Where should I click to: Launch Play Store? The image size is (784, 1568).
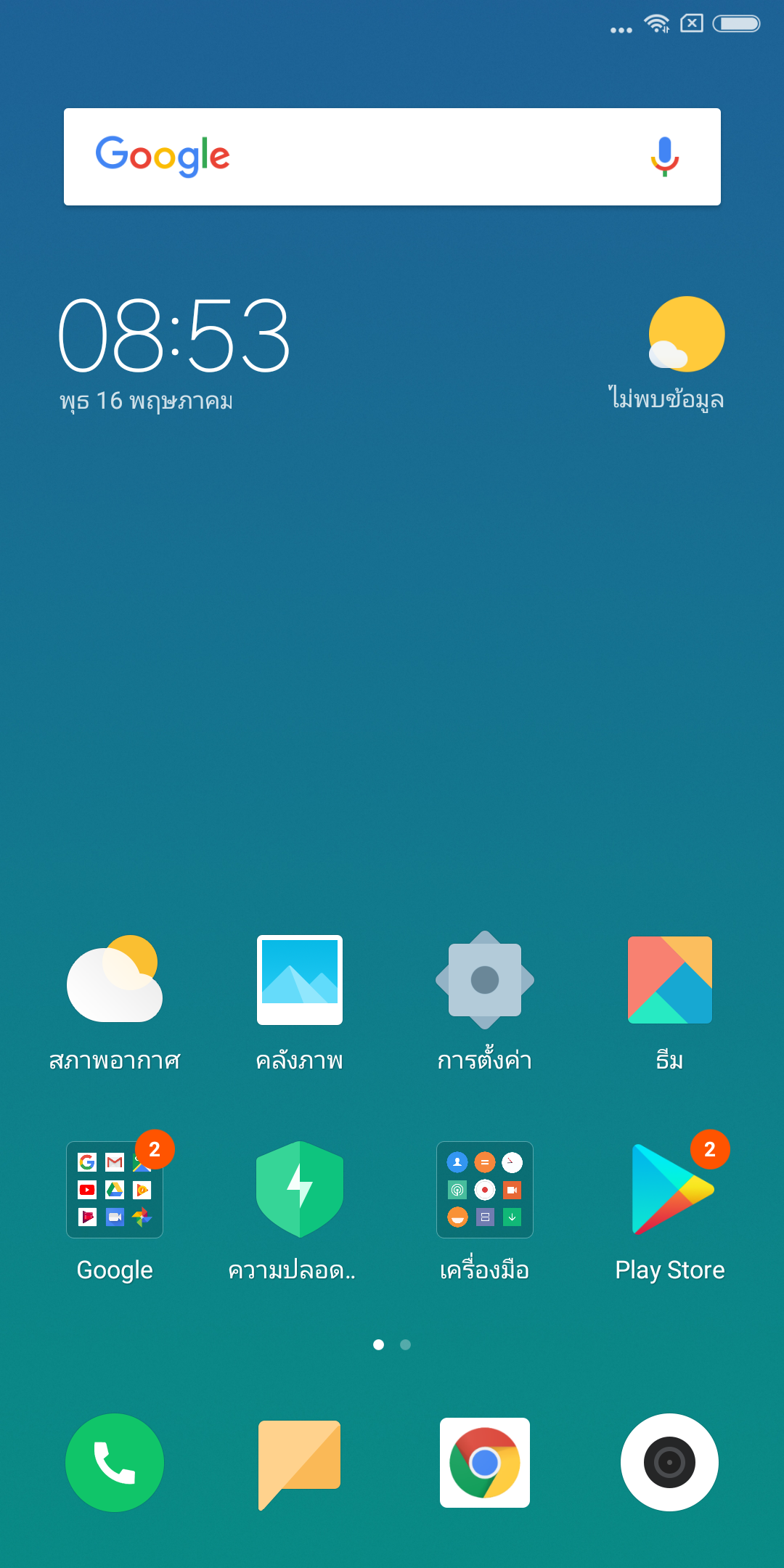pyautogui.click(x=669, y=1189)
